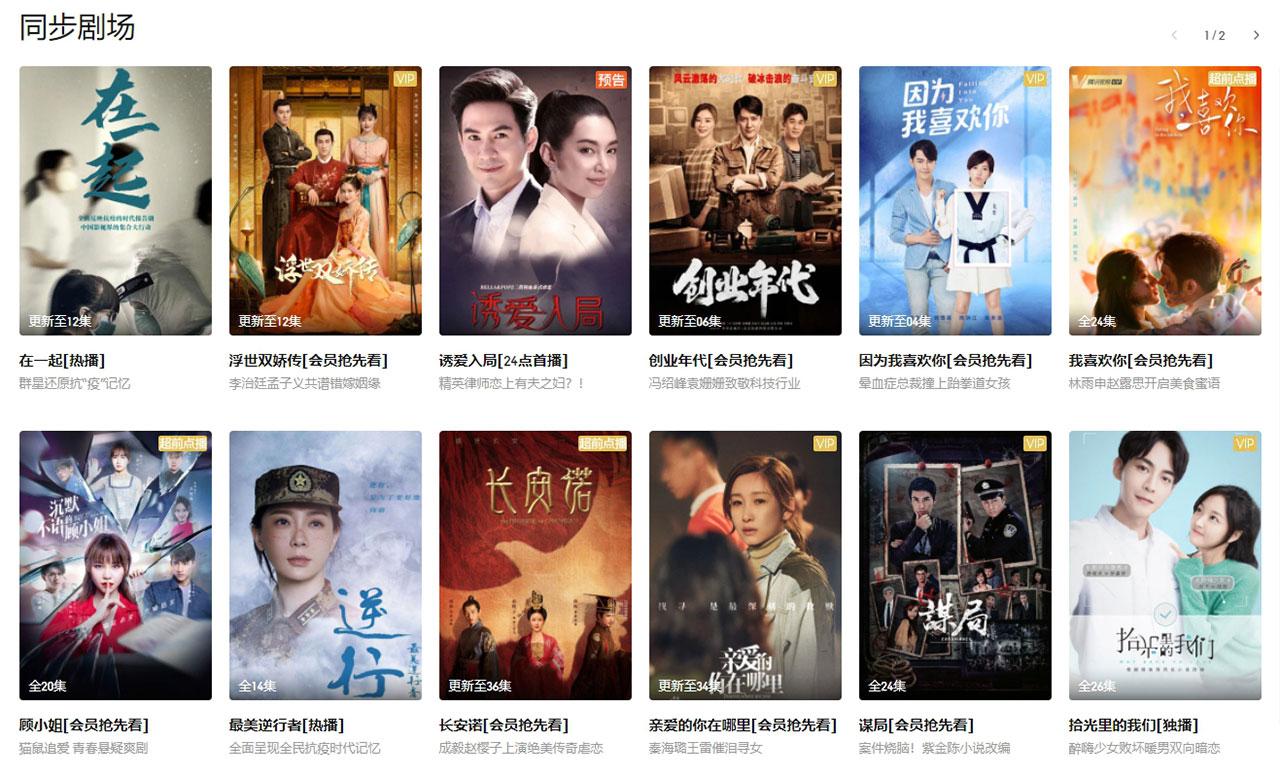Open the 在一起 drama poster
The height and width of the screenshot is (778, 1280).
tap(115, 200)
